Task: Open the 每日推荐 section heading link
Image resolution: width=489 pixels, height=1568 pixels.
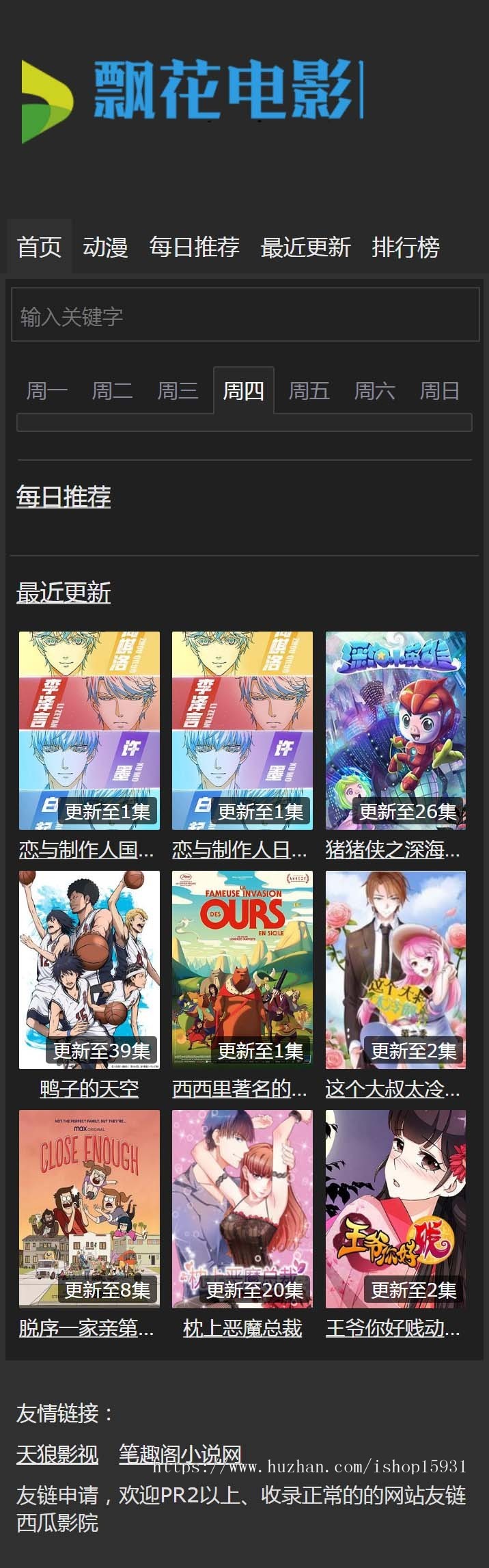Action: [64, 496]
